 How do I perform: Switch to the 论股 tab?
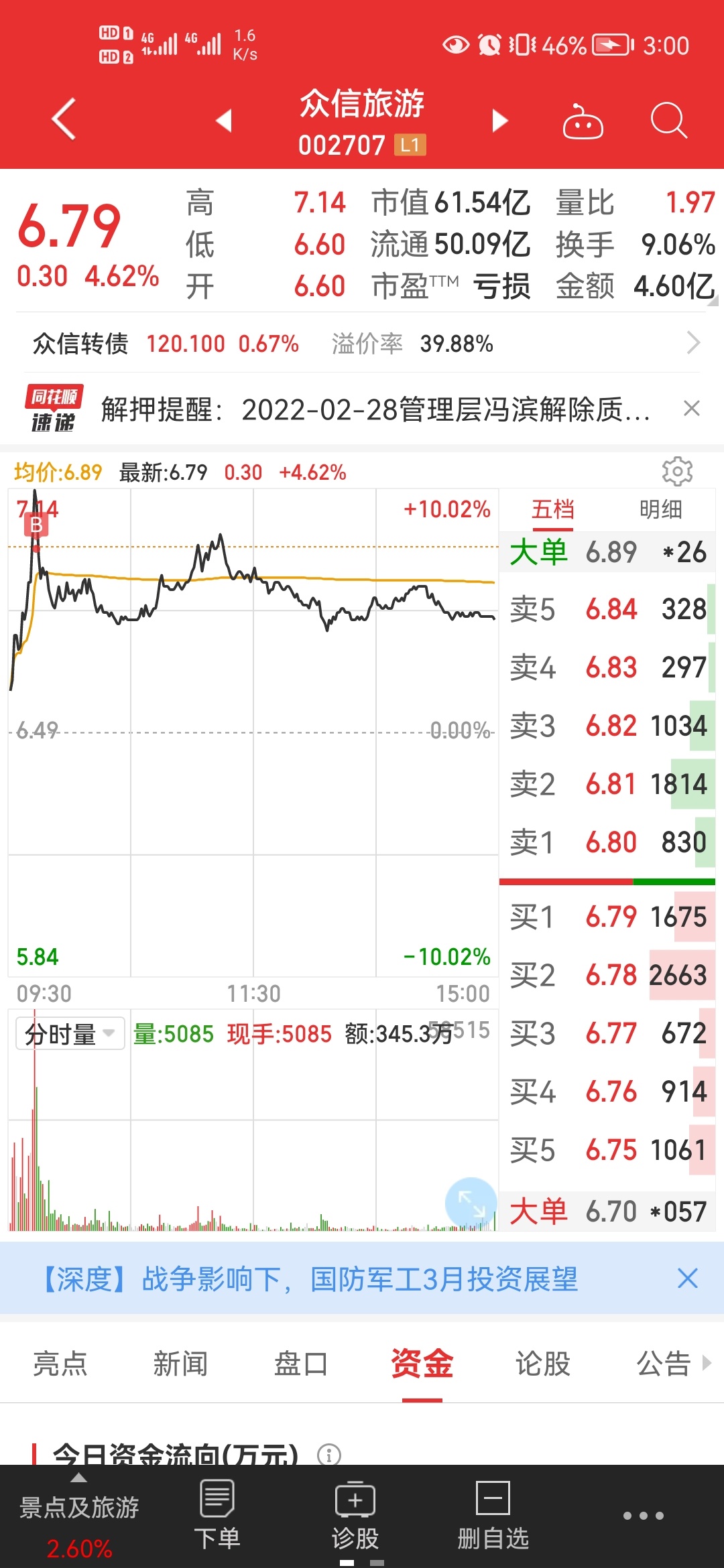[543, 1364]
